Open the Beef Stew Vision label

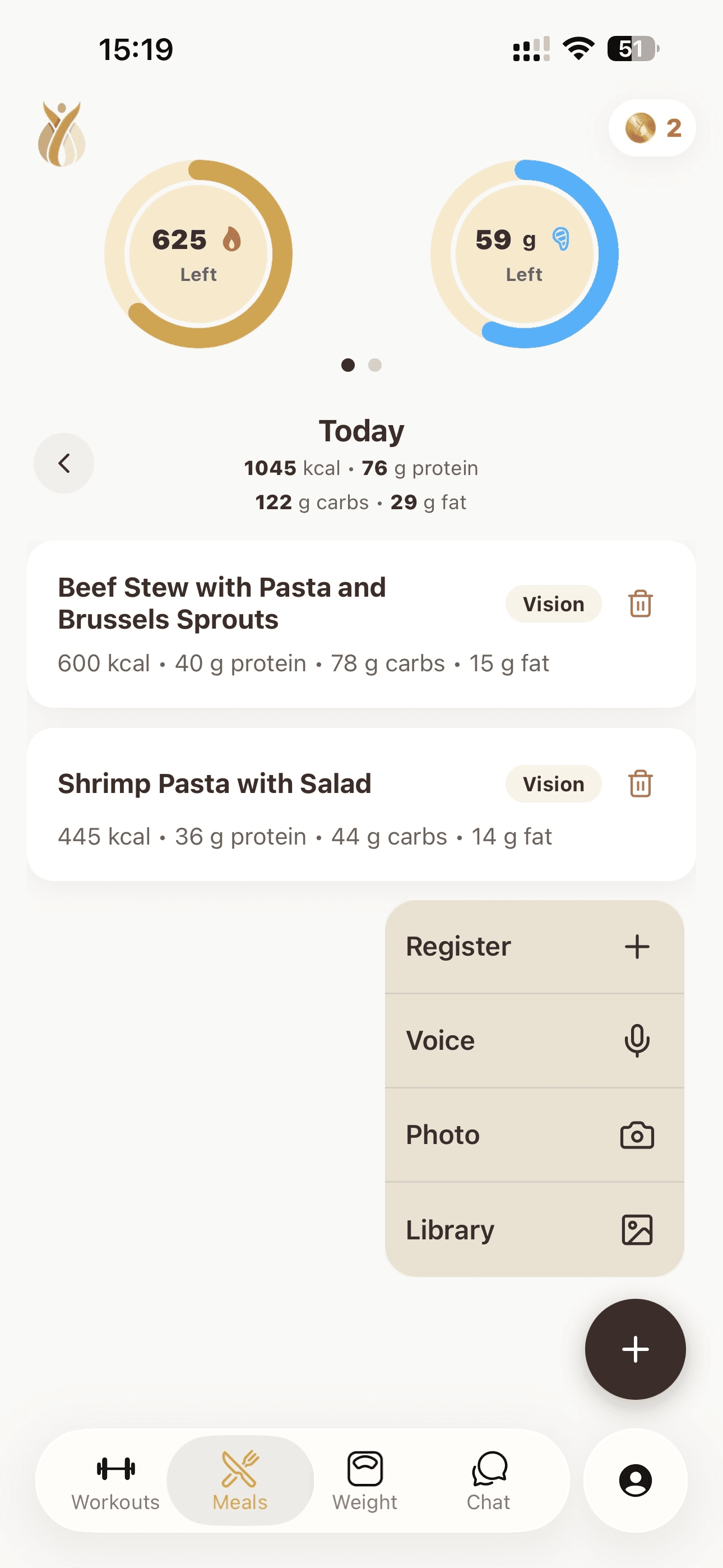[553, 604]
